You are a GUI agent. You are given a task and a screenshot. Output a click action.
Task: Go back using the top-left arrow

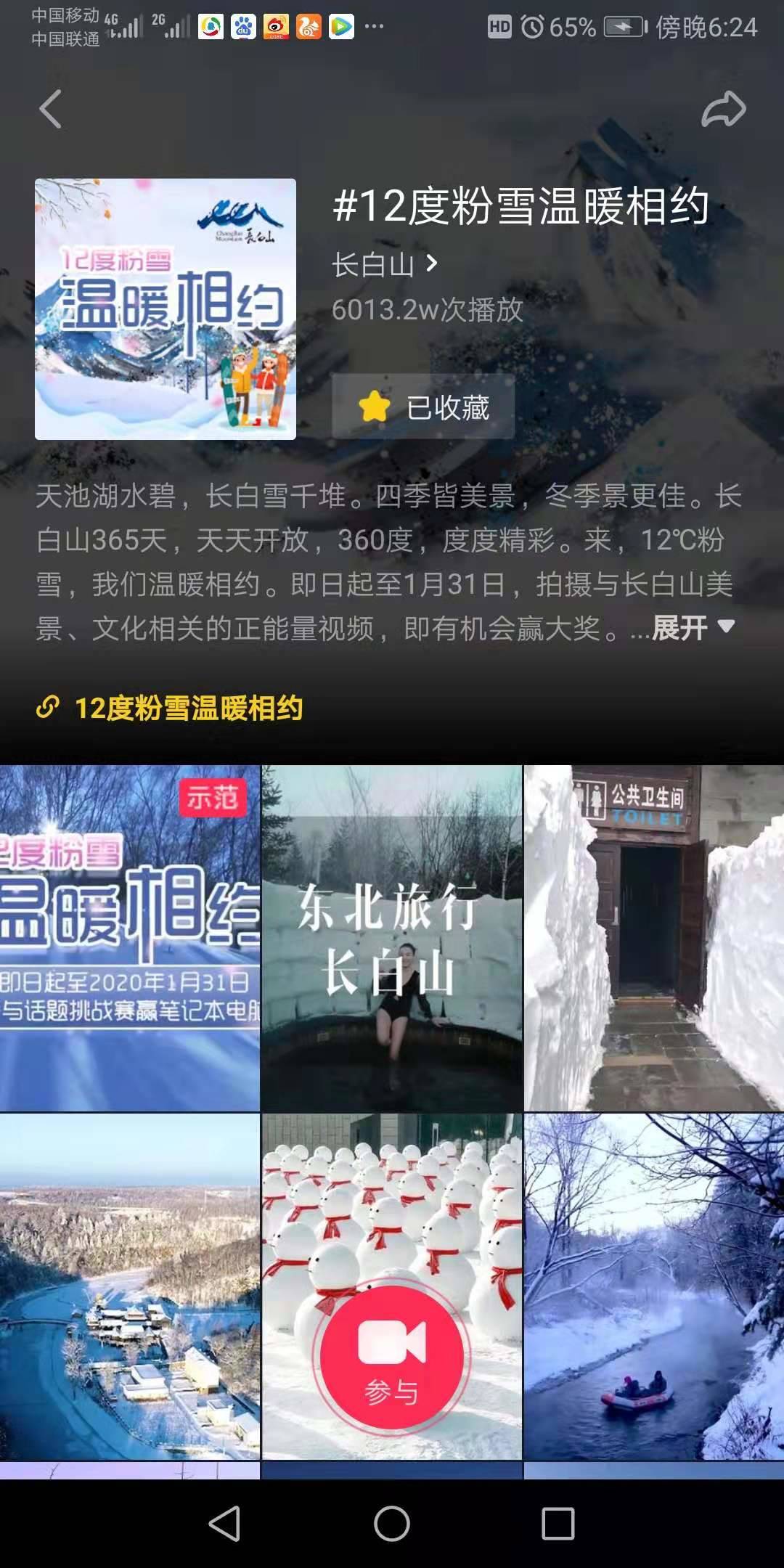(50, 110)
